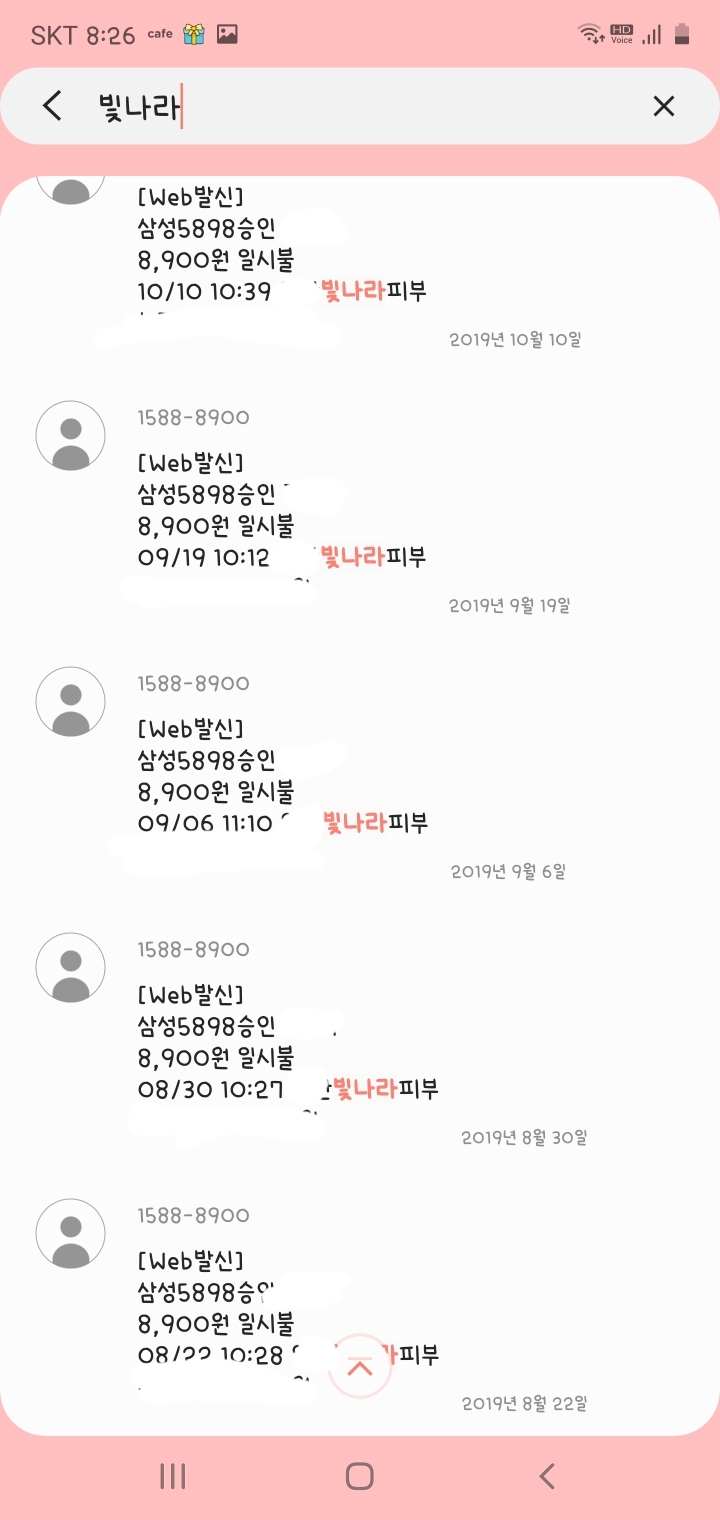
Task: Show recent apps
Action: point(173,1476)
